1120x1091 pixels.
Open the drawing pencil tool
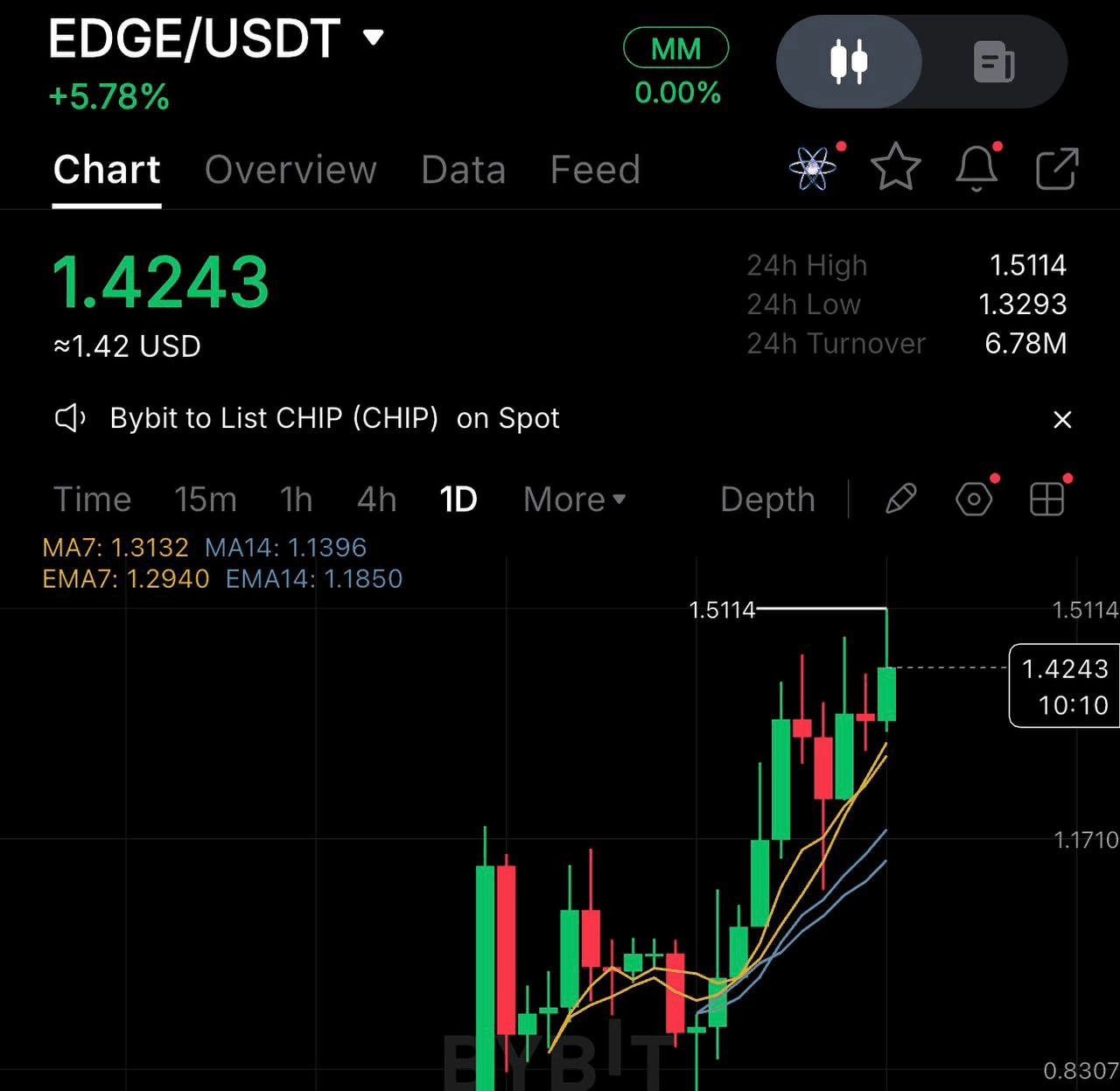pyautogui.click(x=900, y=500)
